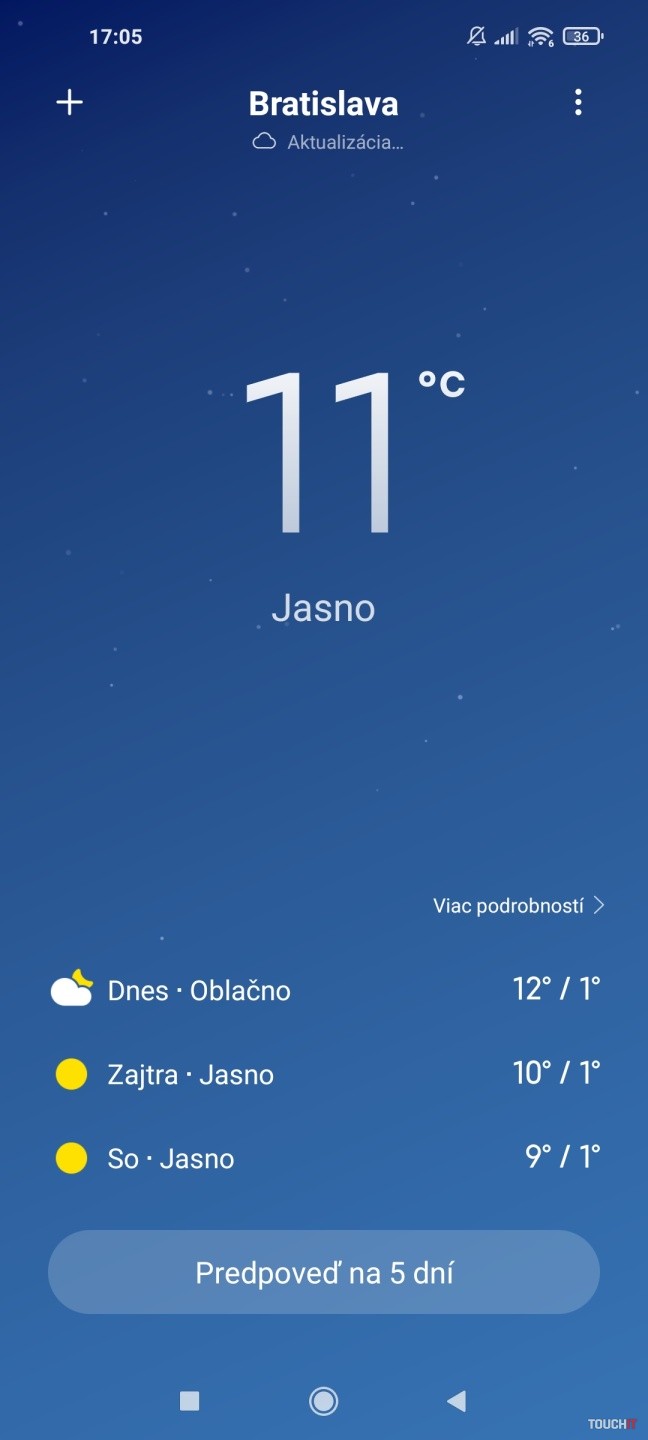Show recent apps with the square button
This screenshot has height=1440, width=648.
point(190,1401)
